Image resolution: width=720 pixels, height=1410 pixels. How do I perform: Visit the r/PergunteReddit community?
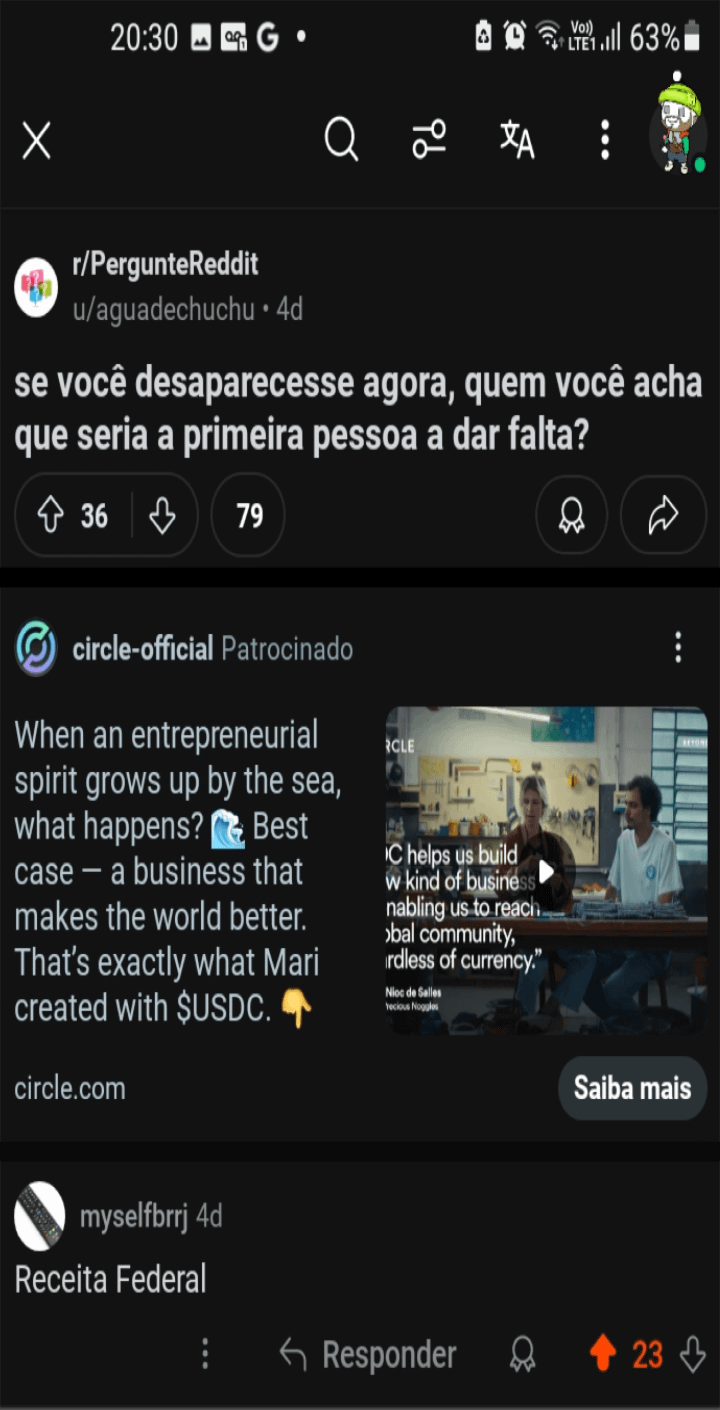[x=165, y=265]
